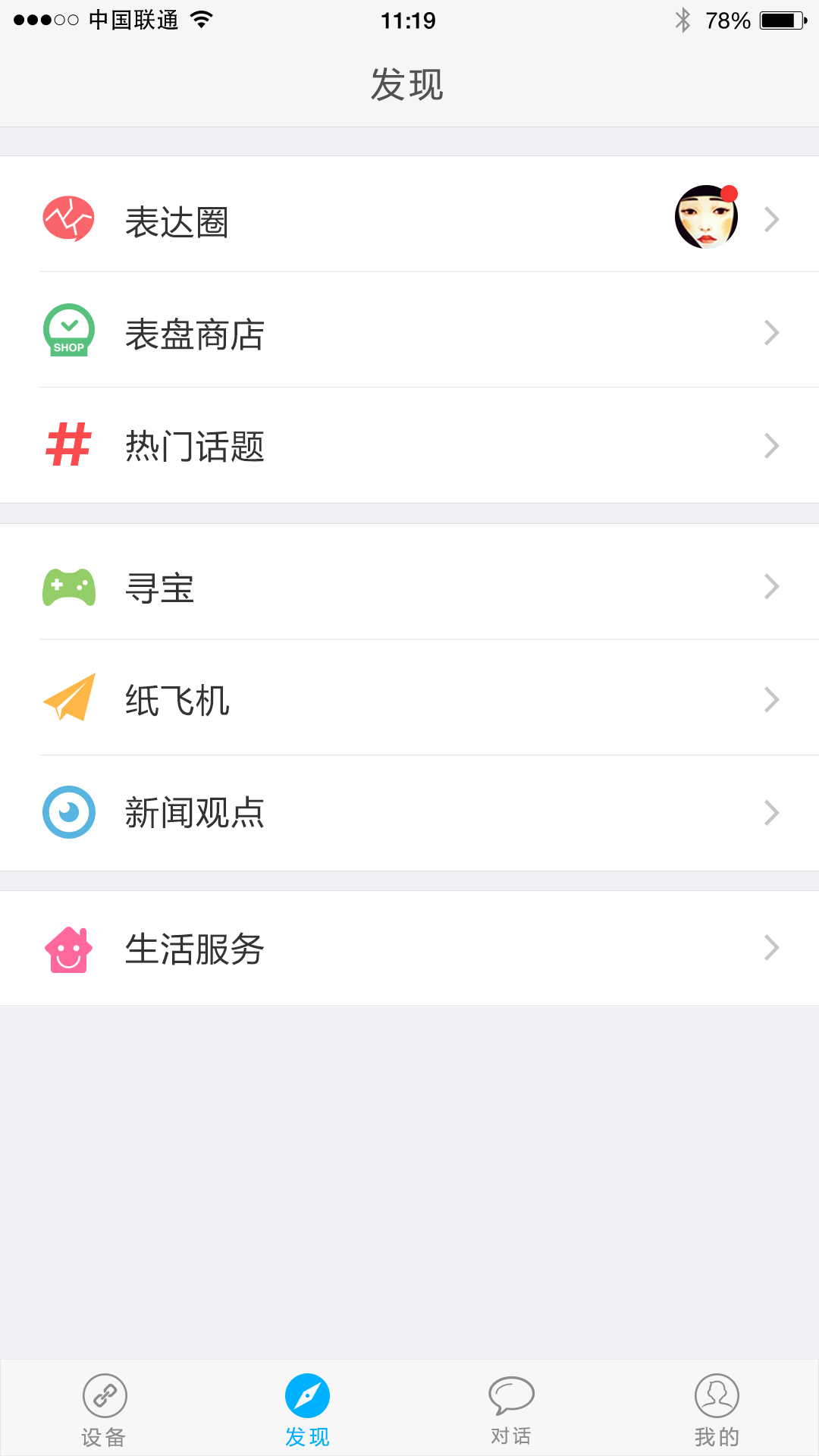819x1456 pixels.
Task: Open 生活服务 life services
Action: 409,948
